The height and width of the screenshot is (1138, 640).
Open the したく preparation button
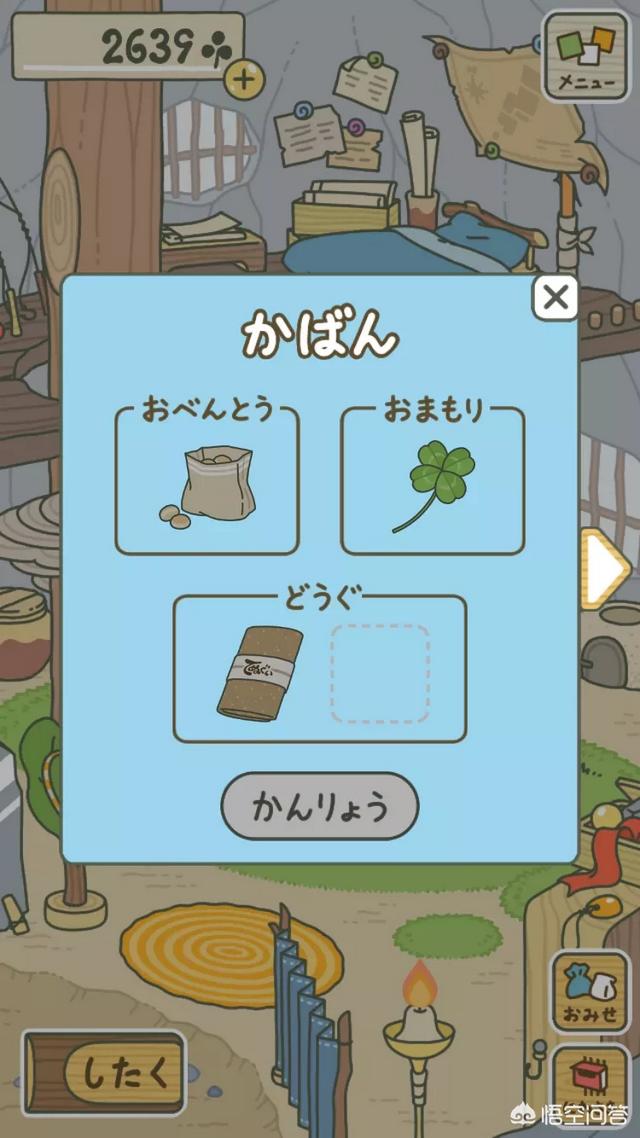(104, 1073)
